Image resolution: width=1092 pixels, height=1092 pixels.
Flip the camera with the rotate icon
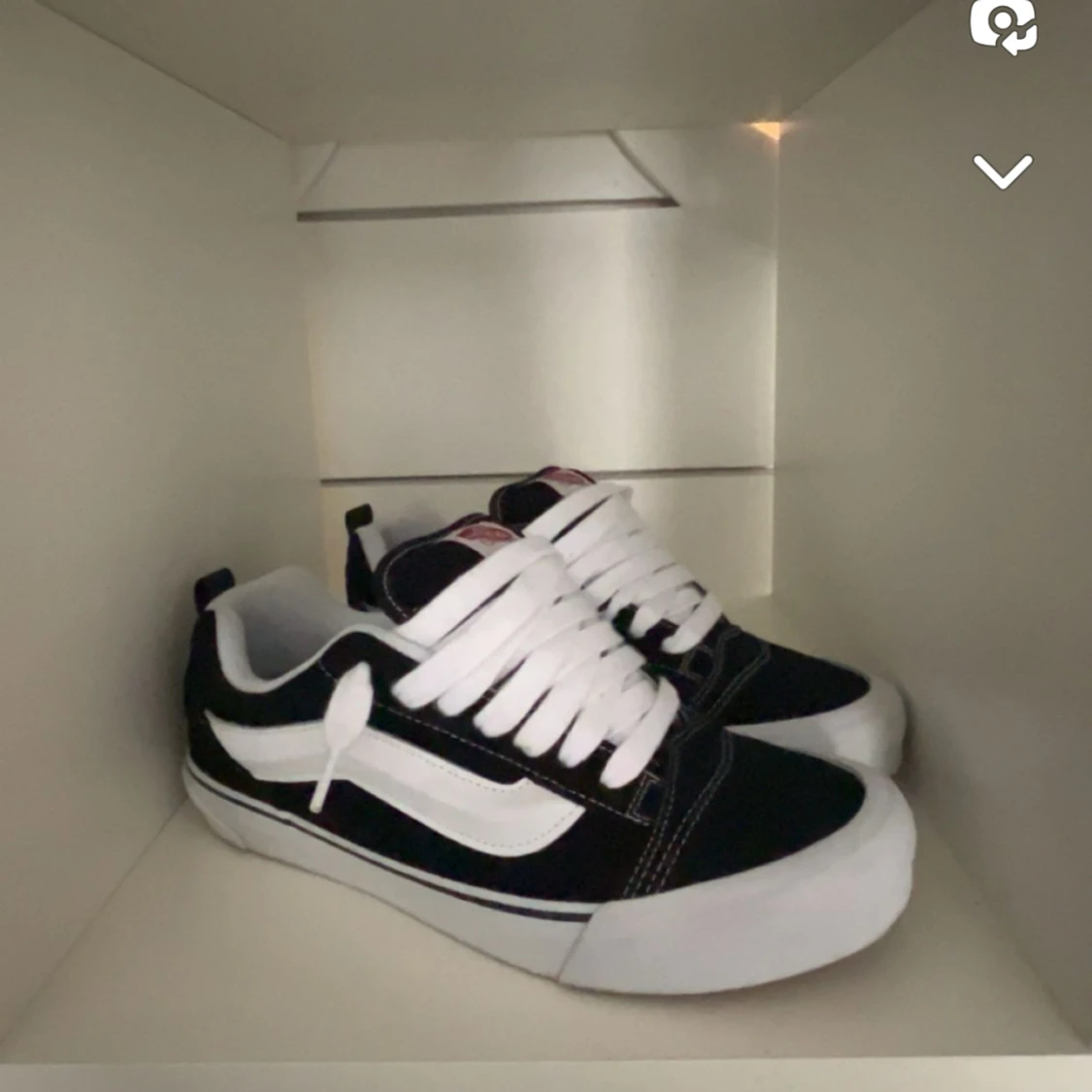(1003, 26)
